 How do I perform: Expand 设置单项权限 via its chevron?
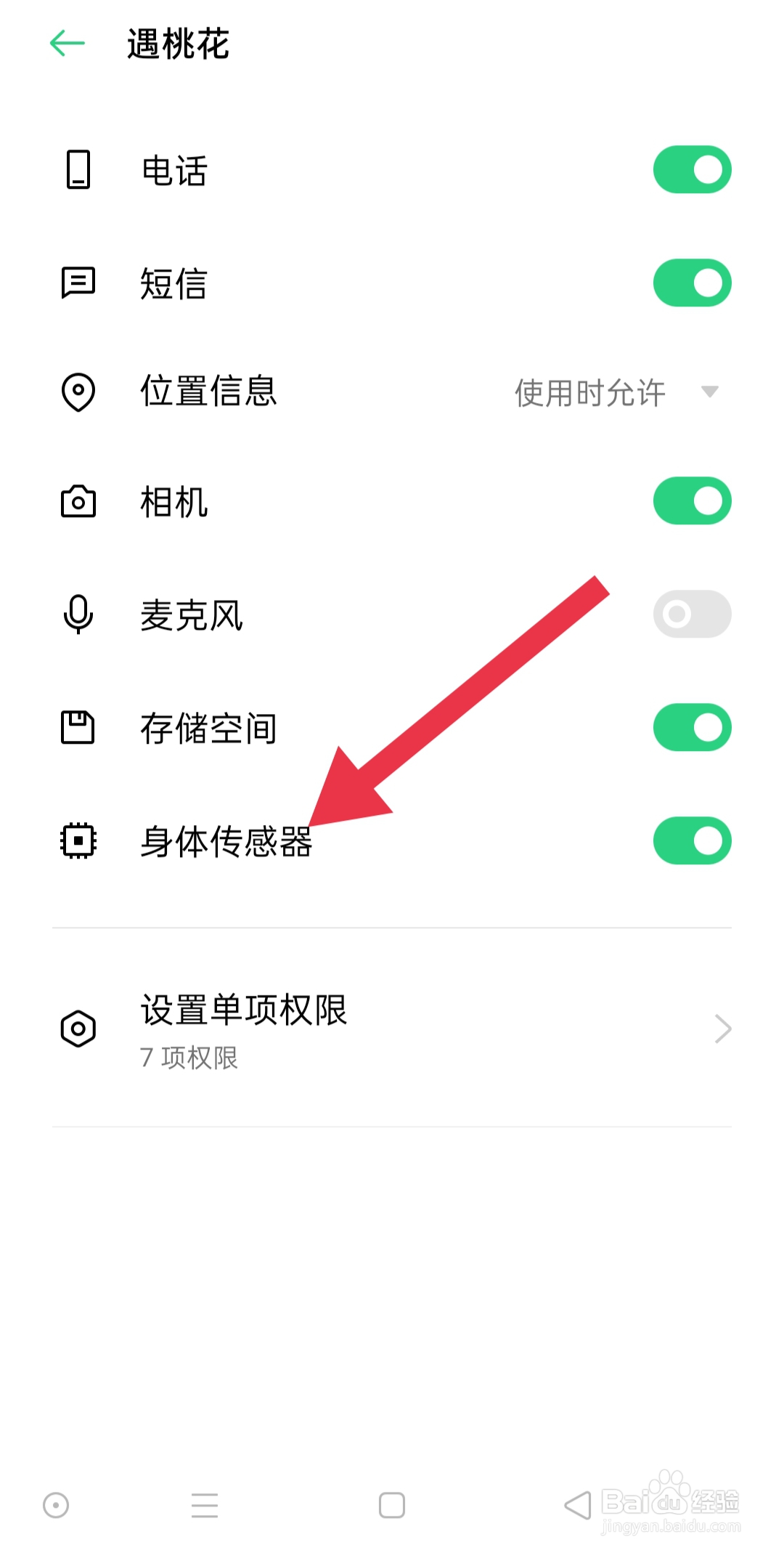tap(723, 1028)
